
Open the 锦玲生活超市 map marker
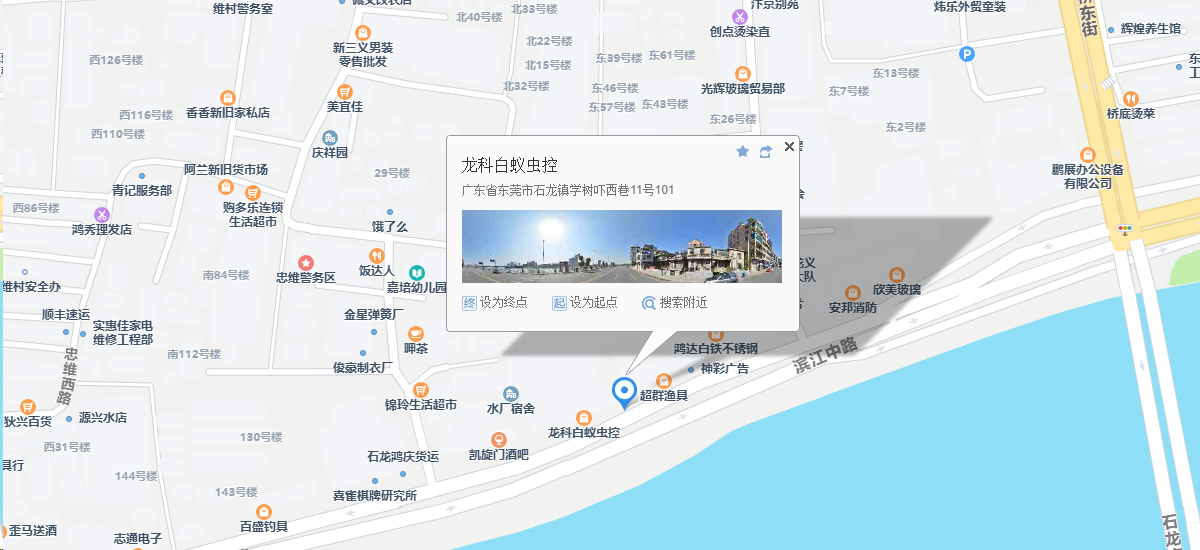tap(420, 389)
